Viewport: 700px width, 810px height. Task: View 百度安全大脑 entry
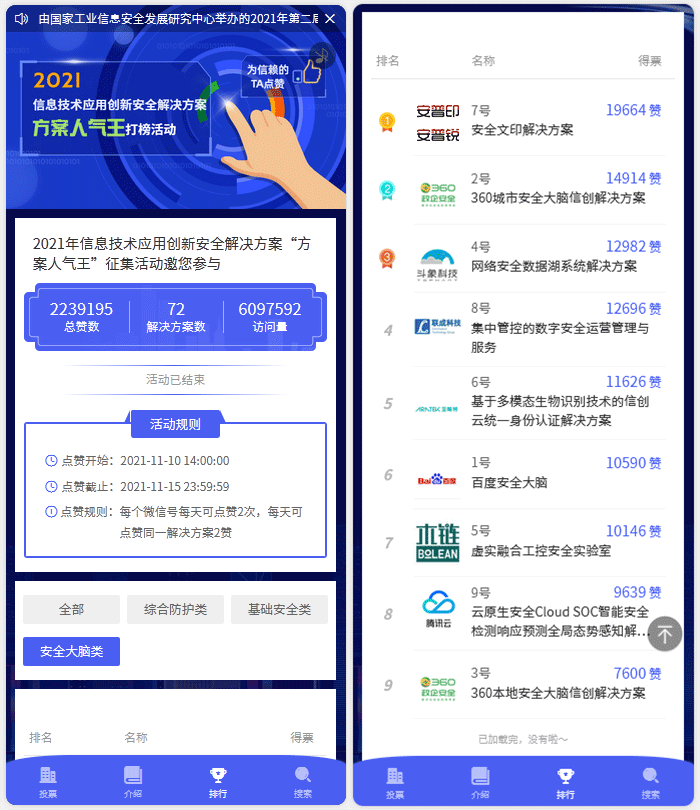tap(509, 482)
